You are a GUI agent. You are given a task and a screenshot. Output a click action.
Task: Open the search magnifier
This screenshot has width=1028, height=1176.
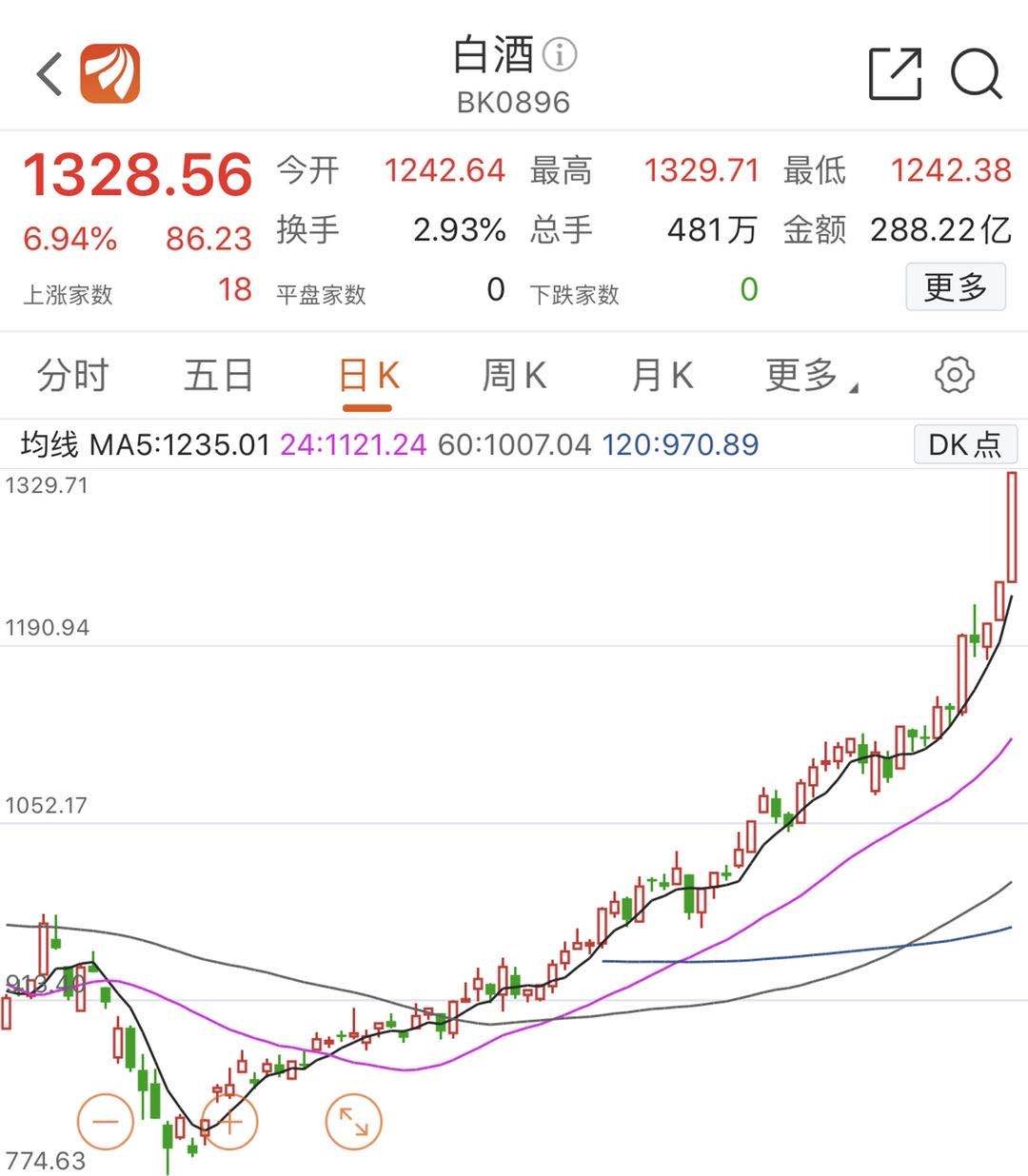pos(977,74)
